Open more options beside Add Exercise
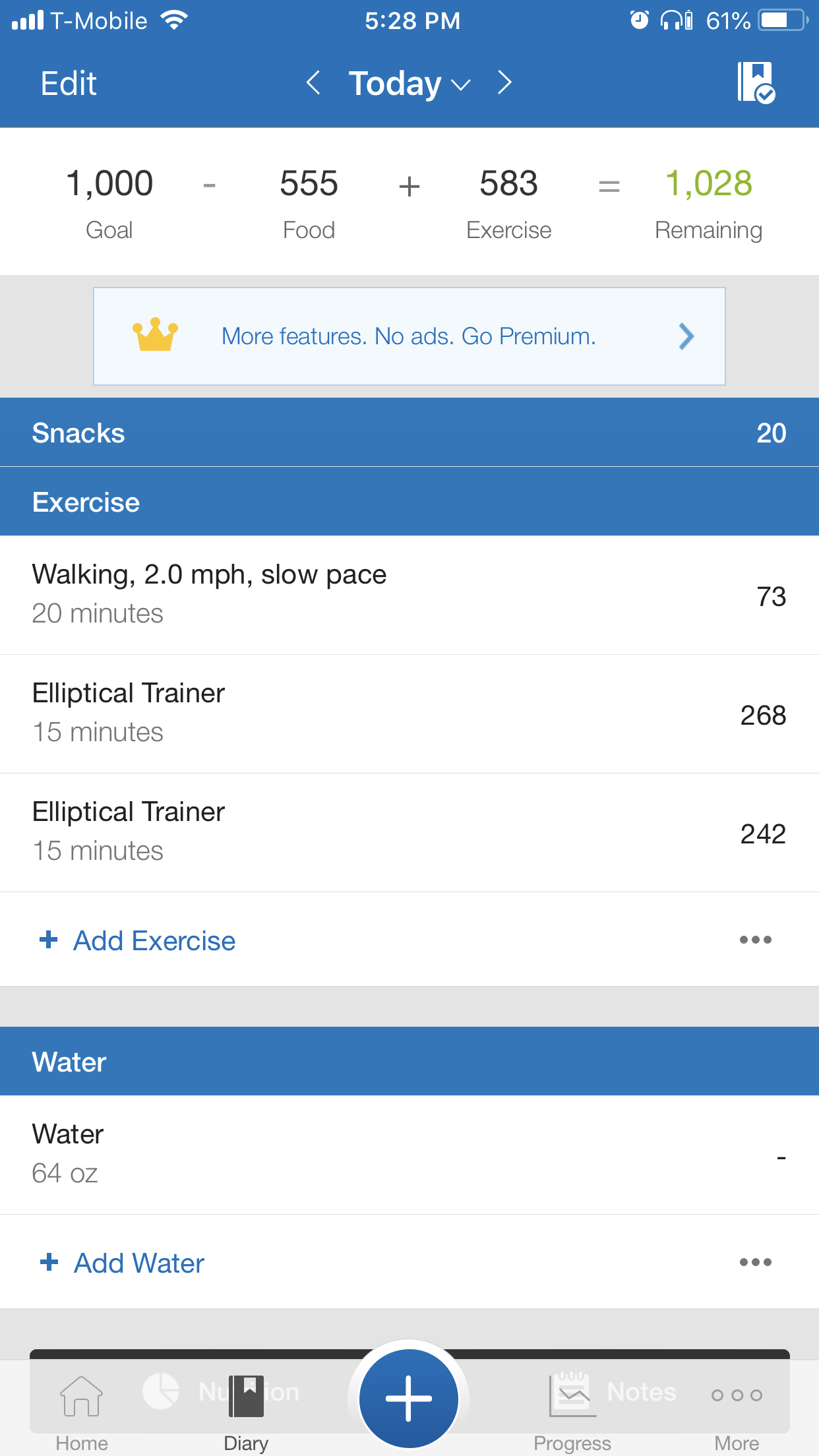Viewport: 819px width, 1456px height. 755,940
